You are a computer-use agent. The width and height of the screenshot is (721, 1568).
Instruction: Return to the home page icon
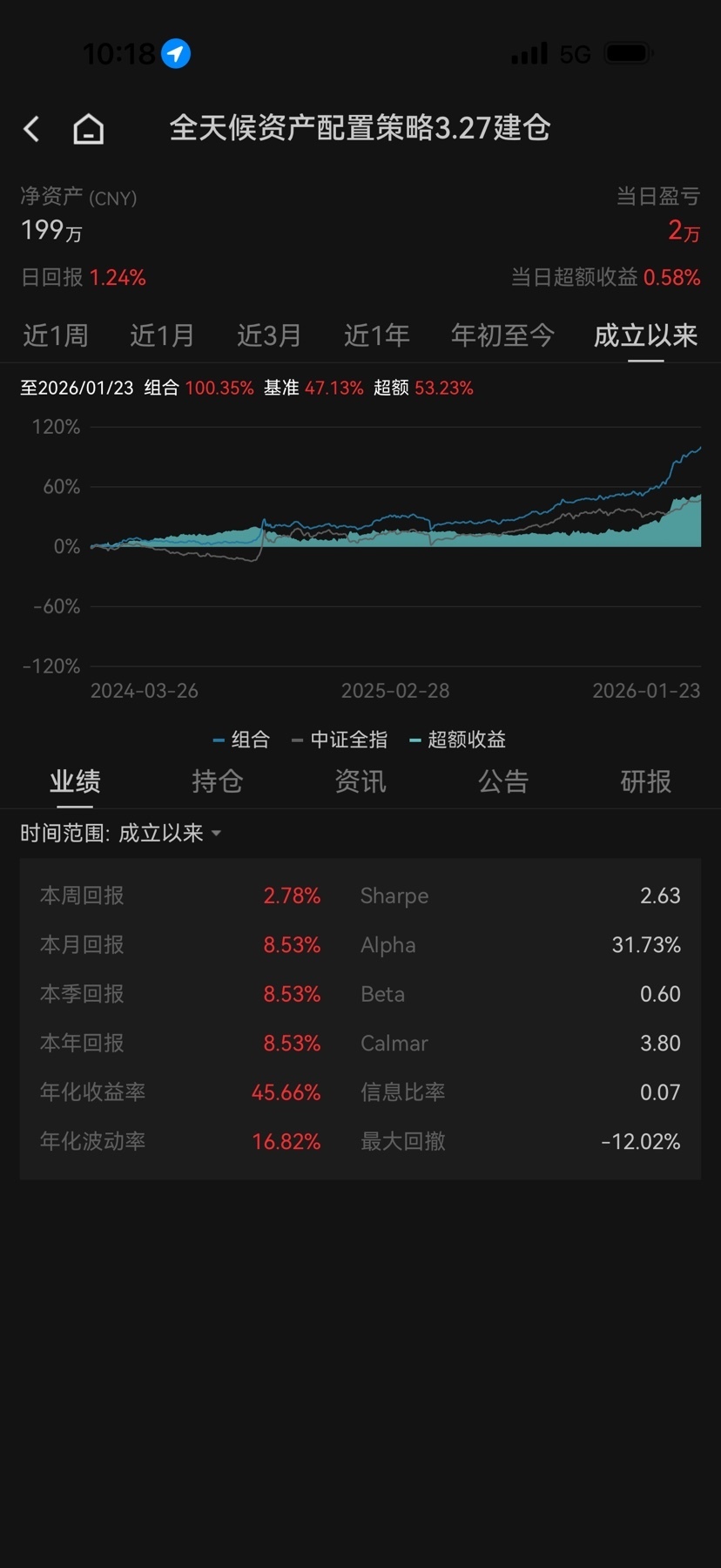click(88, 129)
